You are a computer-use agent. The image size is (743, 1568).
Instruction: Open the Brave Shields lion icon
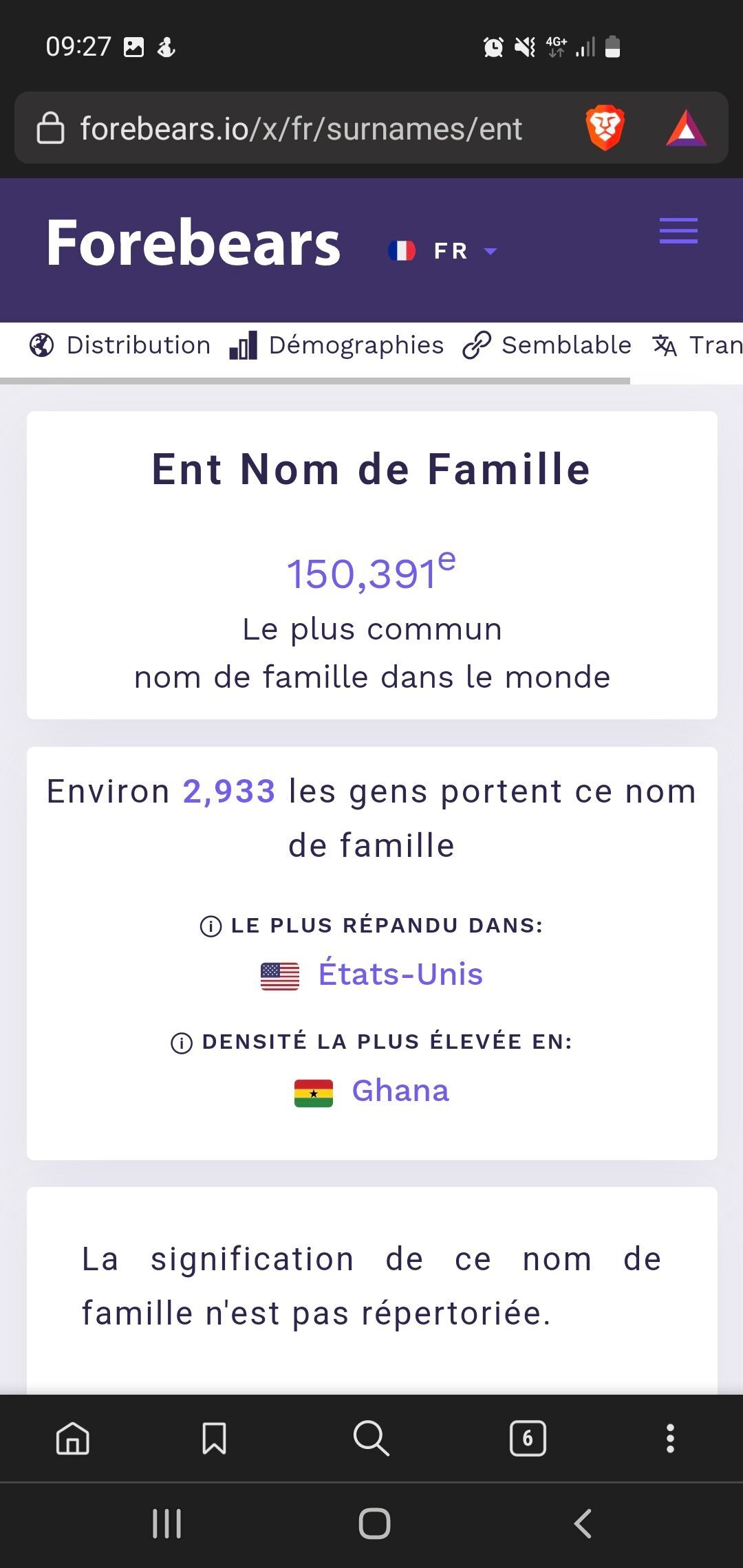click(x=605, y=128)
